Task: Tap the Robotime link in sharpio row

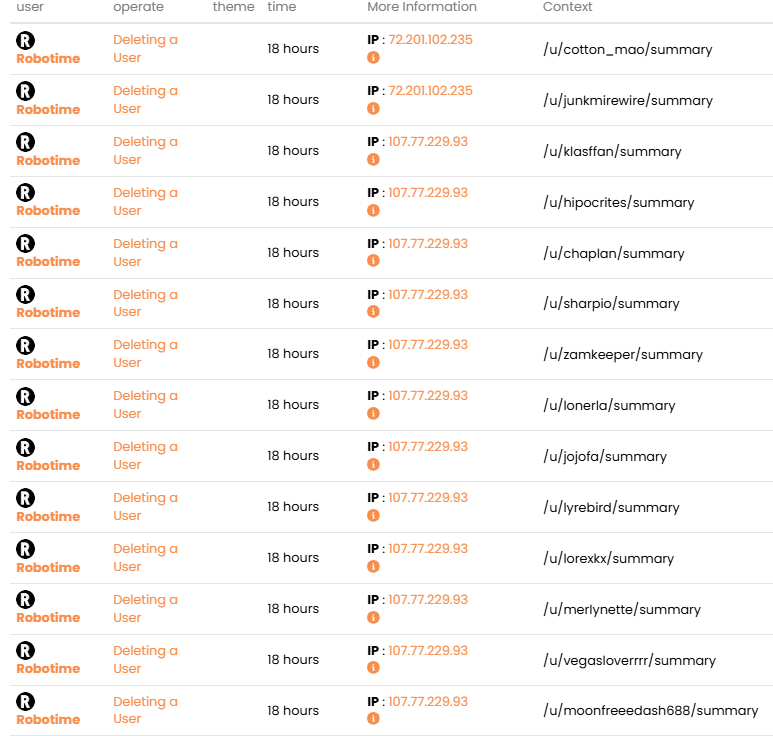Action: click(x=47, y=312)
